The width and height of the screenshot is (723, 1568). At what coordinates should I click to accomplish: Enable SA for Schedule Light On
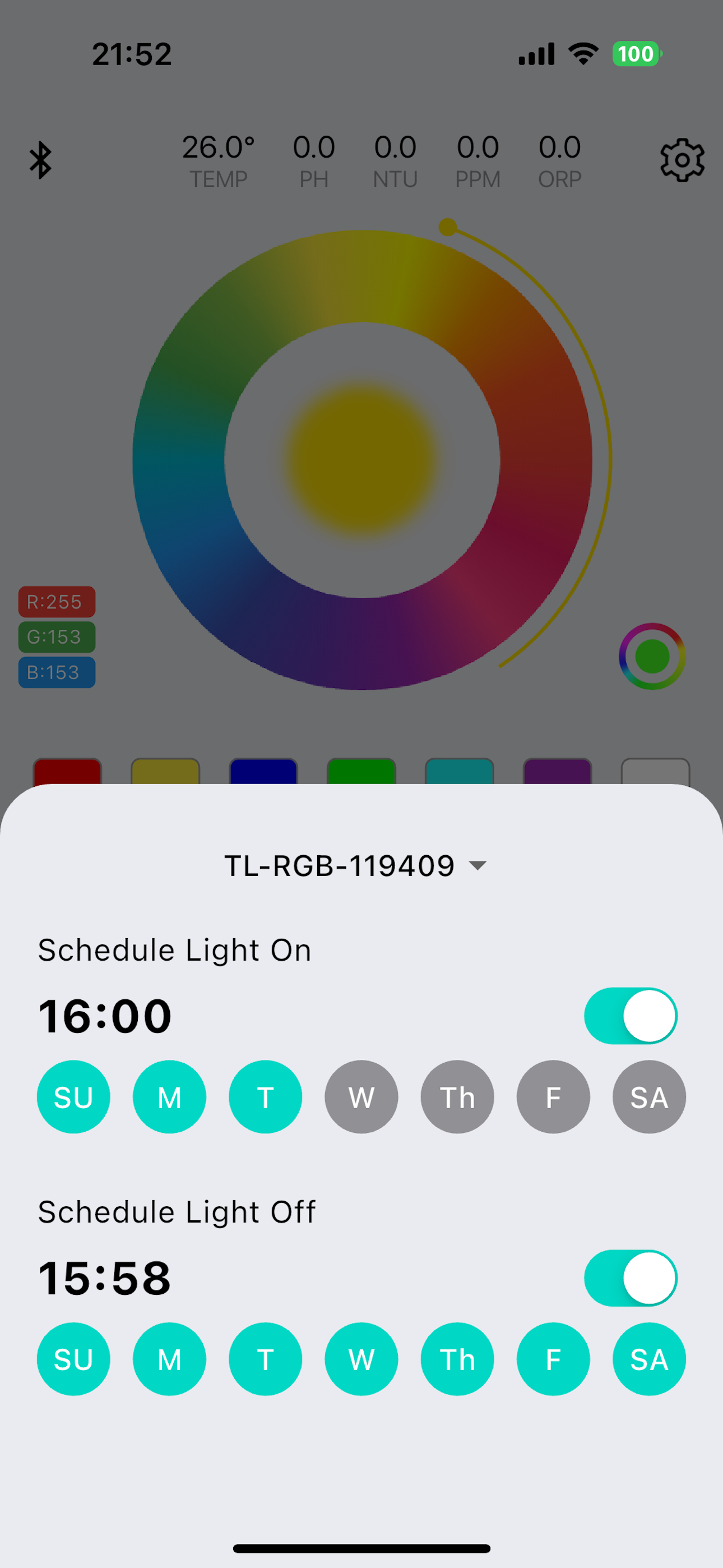pos(649,1096)
